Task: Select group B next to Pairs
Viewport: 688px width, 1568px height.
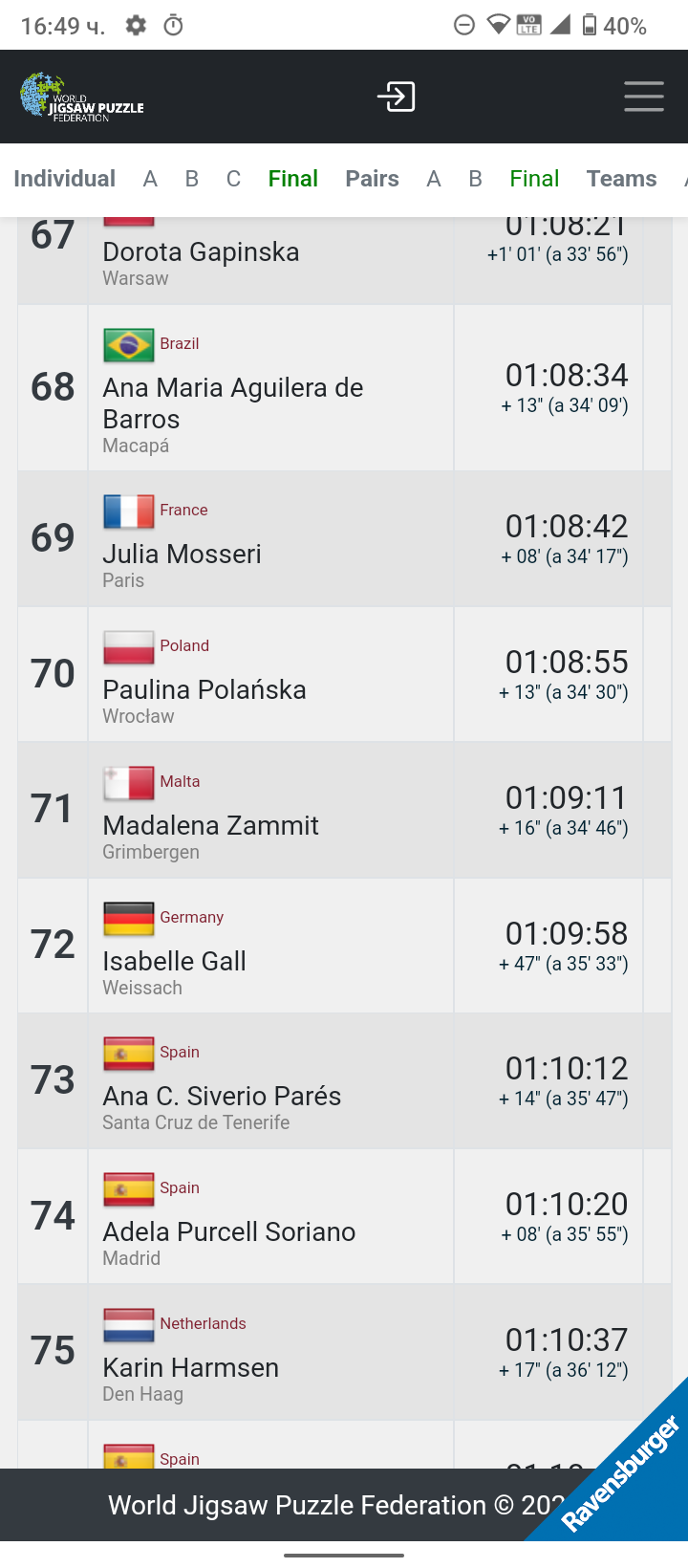Action: 475,179
